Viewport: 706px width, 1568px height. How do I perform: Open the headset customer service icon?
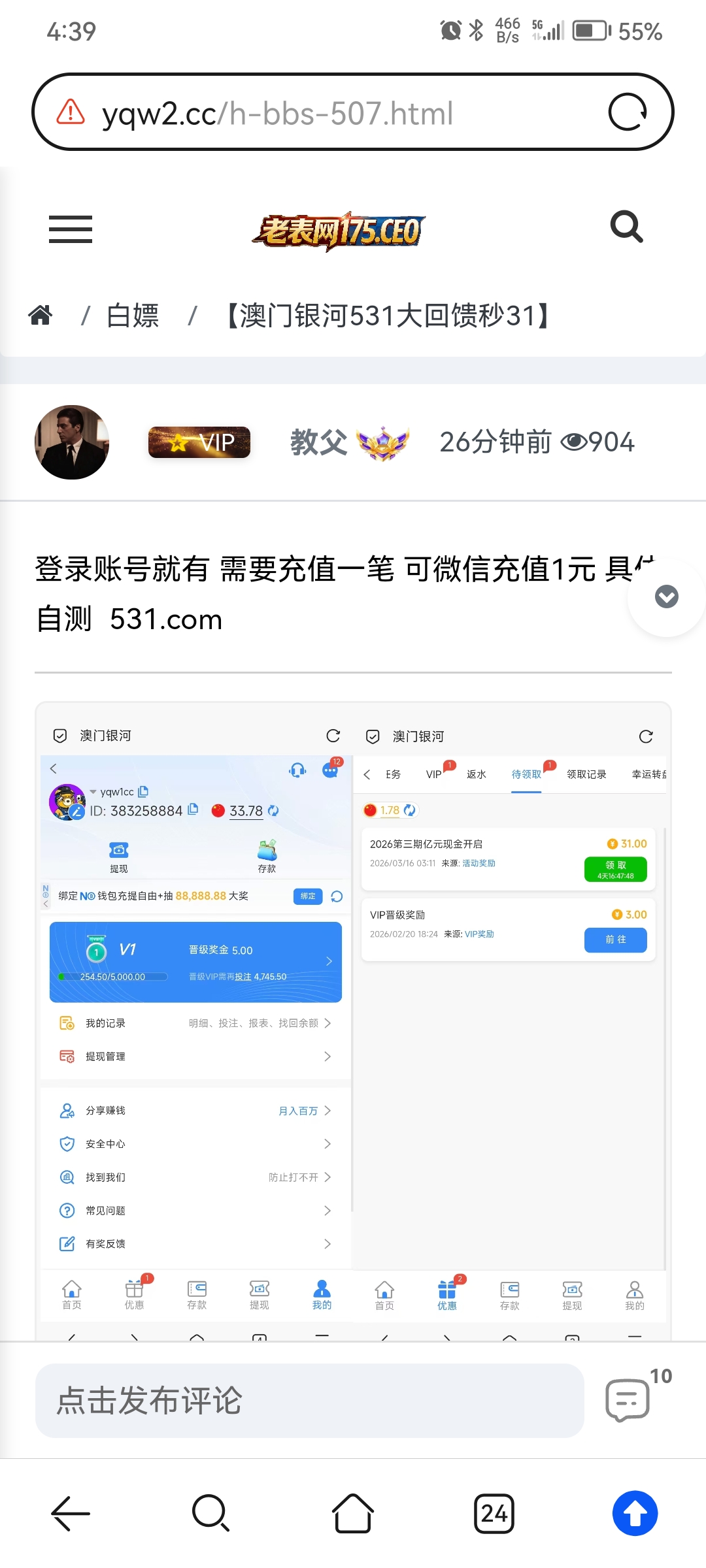click(x=297, y=772)
